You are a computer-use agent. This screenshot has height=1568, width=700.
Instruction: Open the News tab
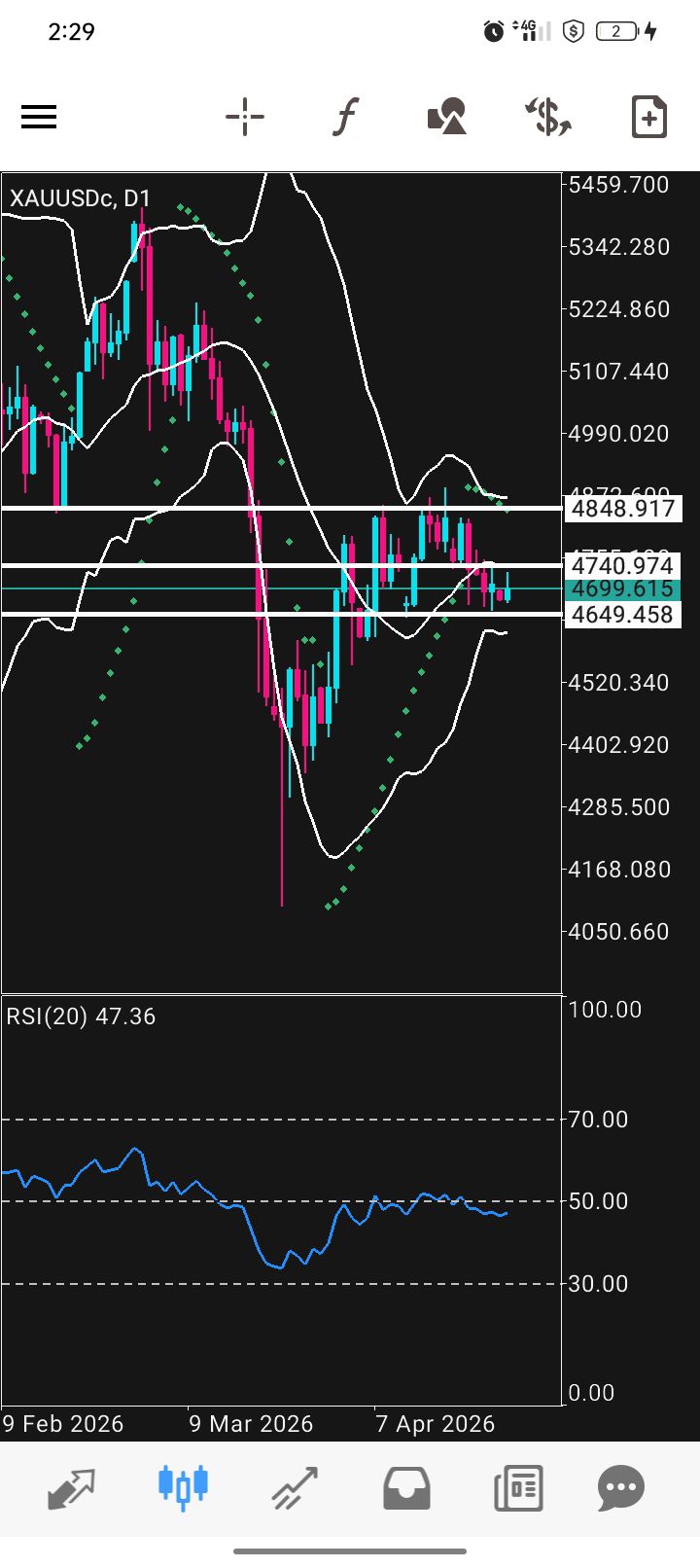point(517,1487)
